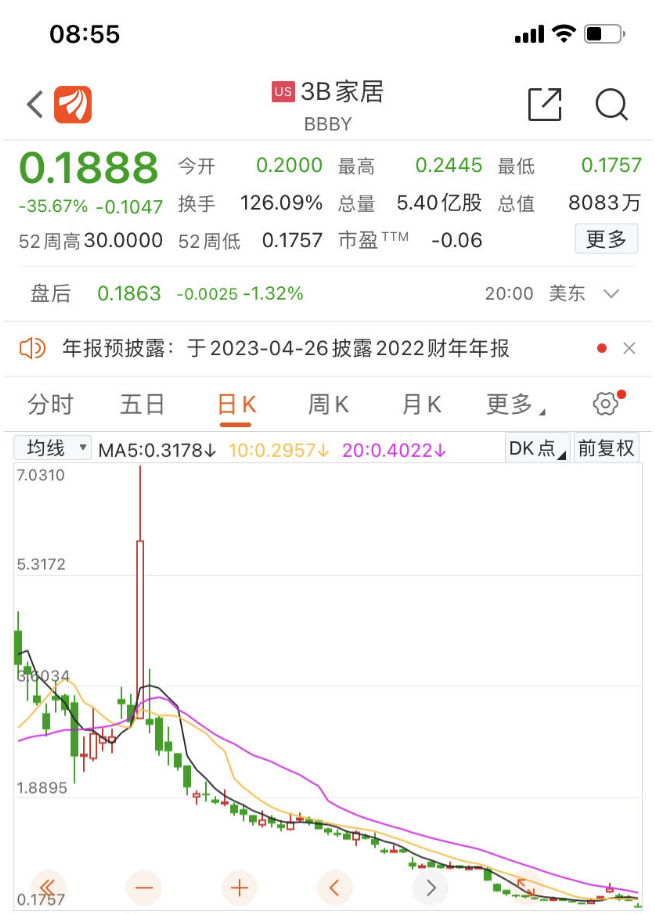
Task: Go back using the top-left arrow
Action: tap(35, 104)
